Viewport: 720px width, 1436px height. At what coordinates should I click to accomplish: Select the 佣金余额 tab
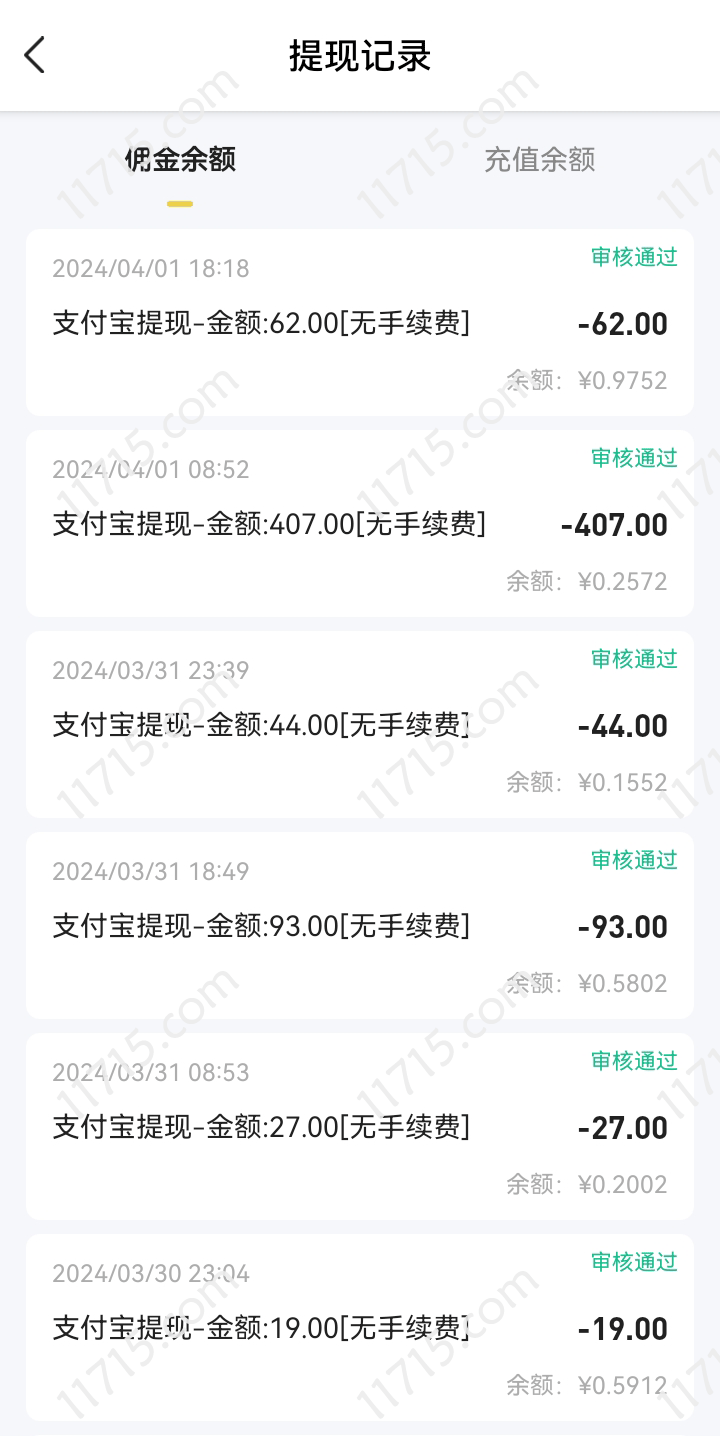(x=180, y=160)
